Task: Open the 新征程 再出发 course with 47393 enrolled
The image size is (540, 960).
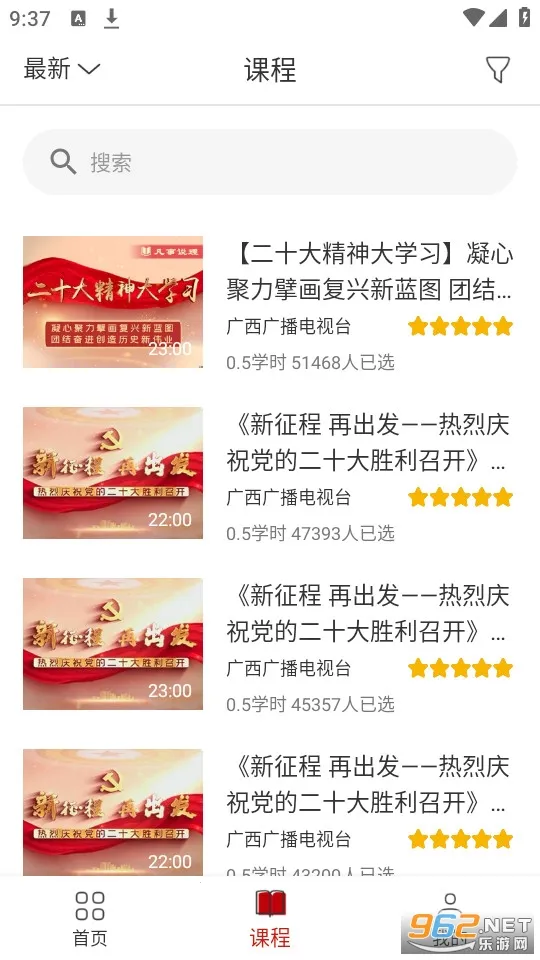Action: click(270, 473)
